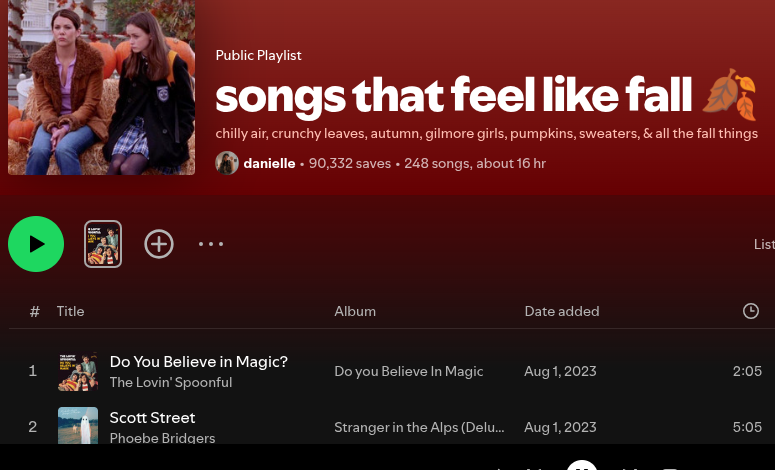Open danielle's profile
This screenshot has height=470, width=775.
point(268,163)
